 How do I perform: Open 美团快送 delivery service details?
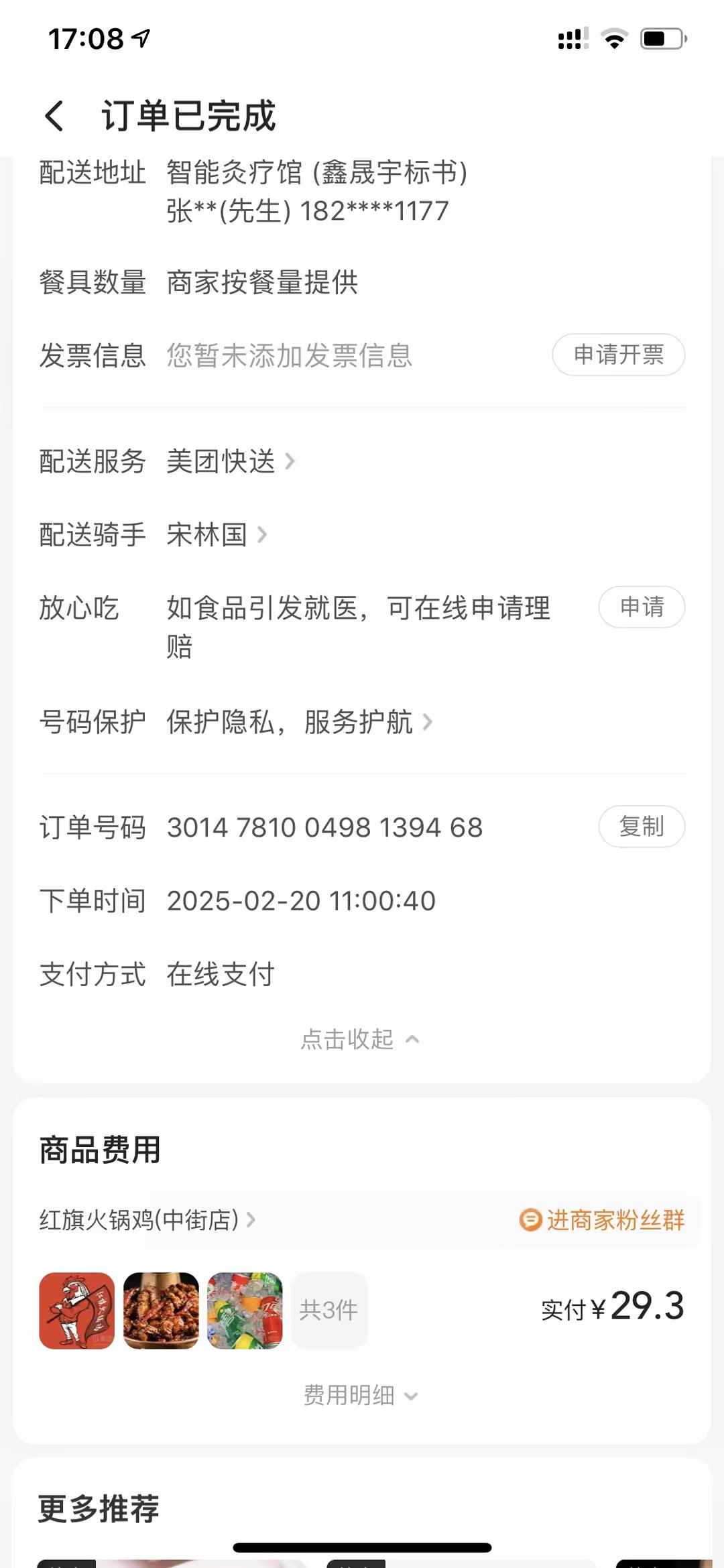point(231,461)
